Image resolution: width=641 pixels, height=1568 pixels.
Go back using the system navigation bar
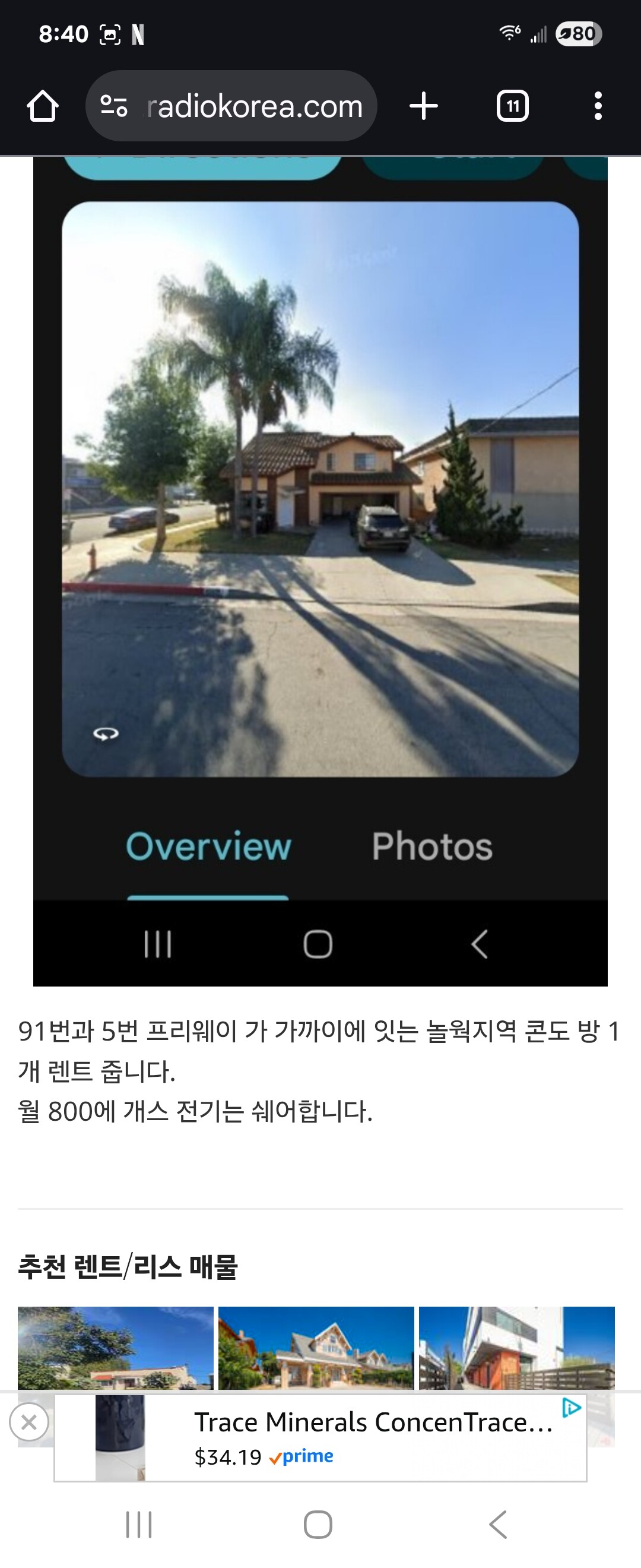click(498, 1525)
